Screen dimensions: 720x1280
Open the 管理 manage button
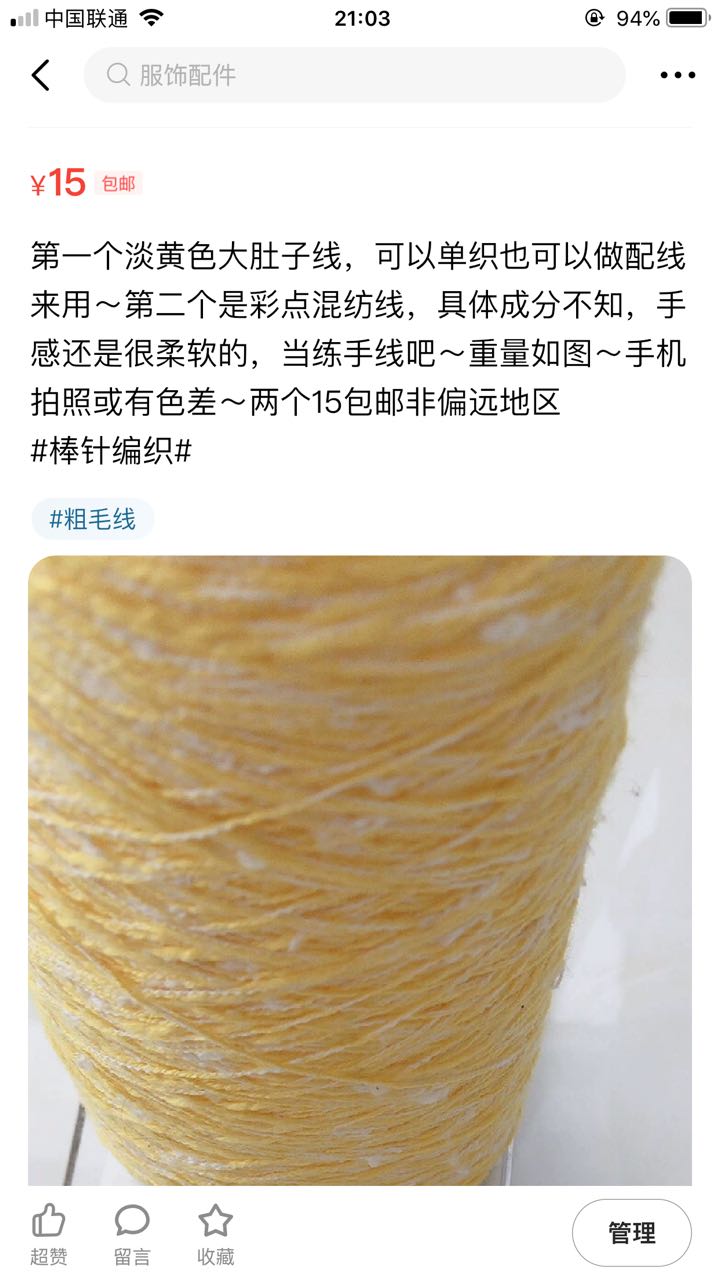click(x=631, y=1233)
